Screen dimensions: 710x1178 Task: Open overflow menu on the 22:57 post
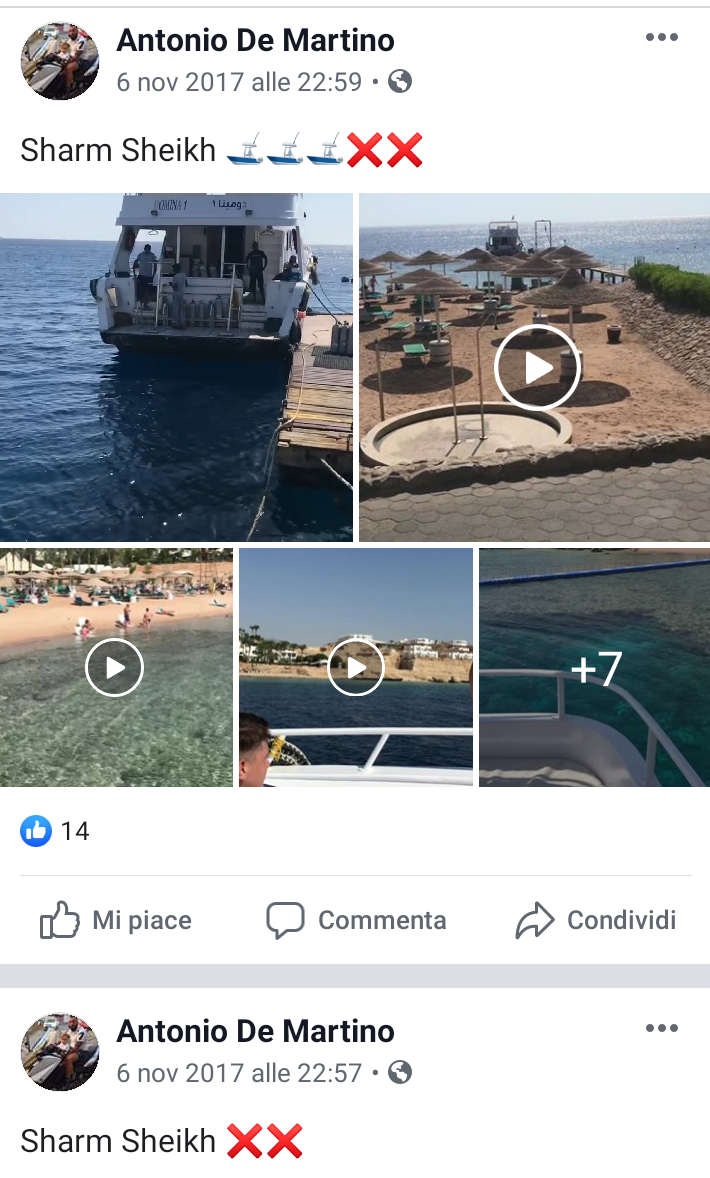click(661, 1028)
